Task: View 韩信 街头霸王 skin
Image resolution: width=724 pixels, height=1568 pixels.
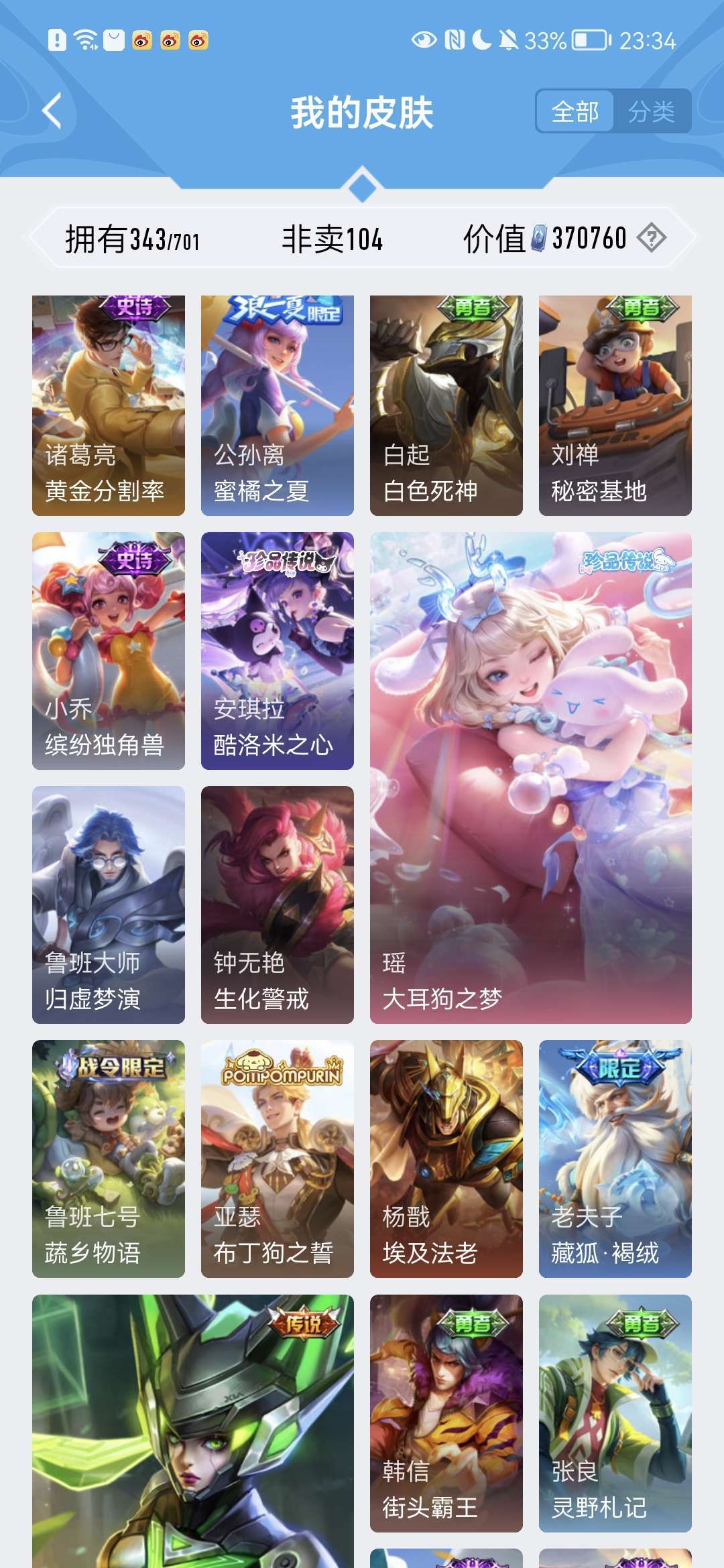Action: tap(446, 1413)
